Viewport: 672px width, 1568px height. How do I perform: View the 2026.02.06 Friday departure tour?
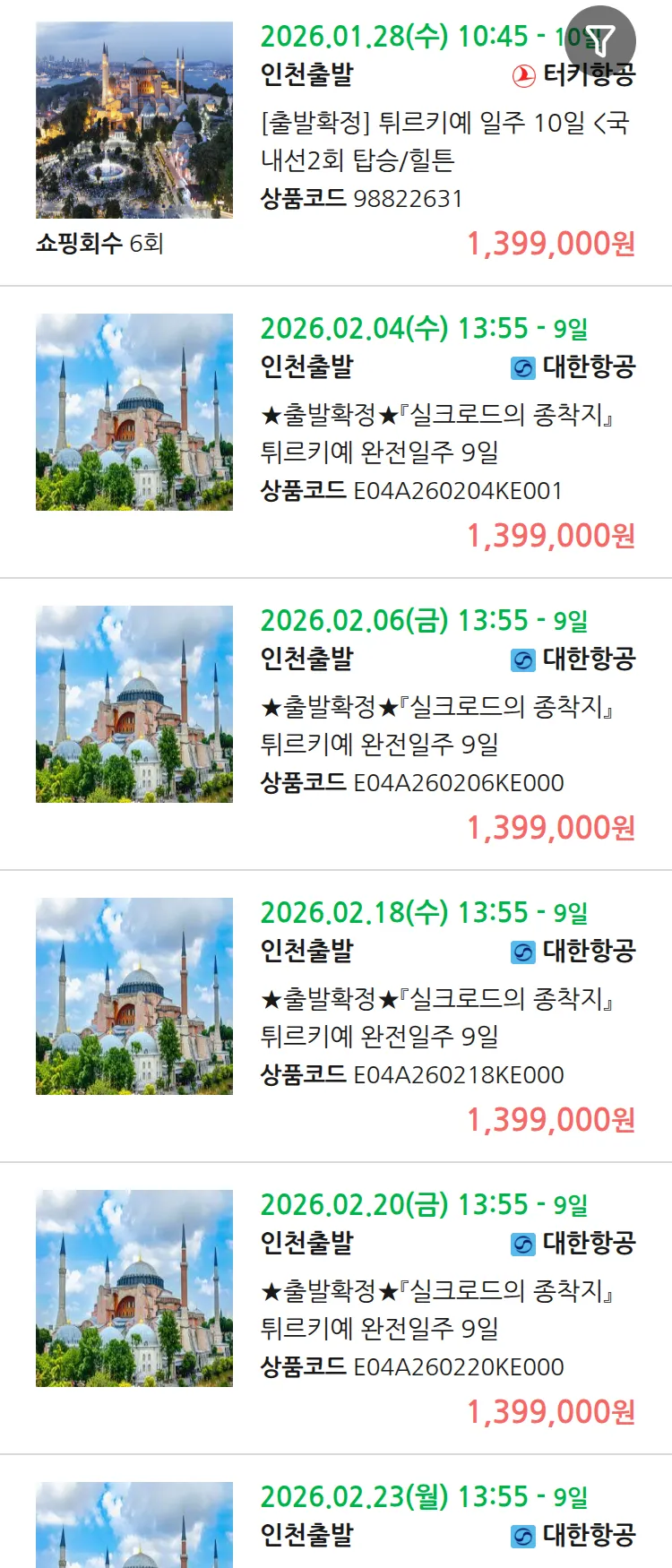click(x=435, y=724)
